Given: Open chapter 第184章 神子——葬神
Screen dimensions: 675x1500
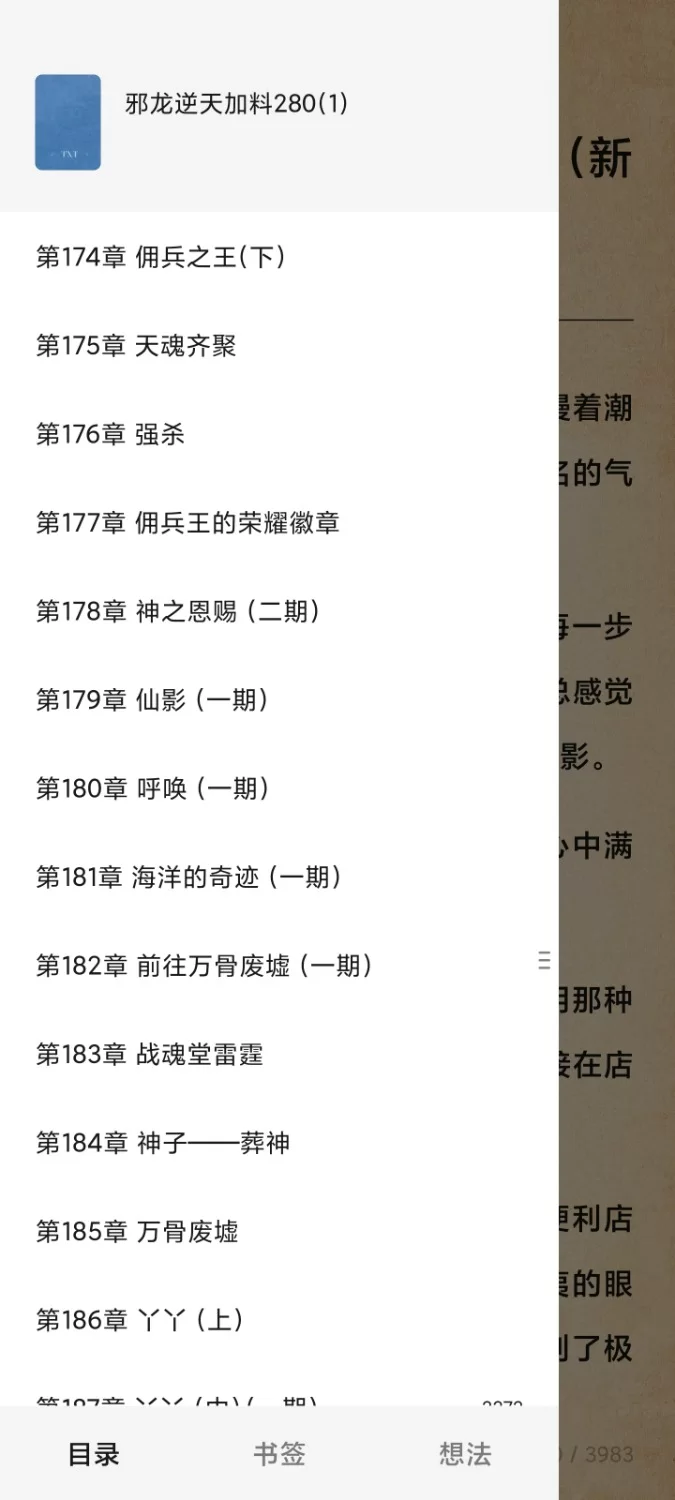Looking at the screenshot, I should pyautogui.click(x=163, y=1143).
